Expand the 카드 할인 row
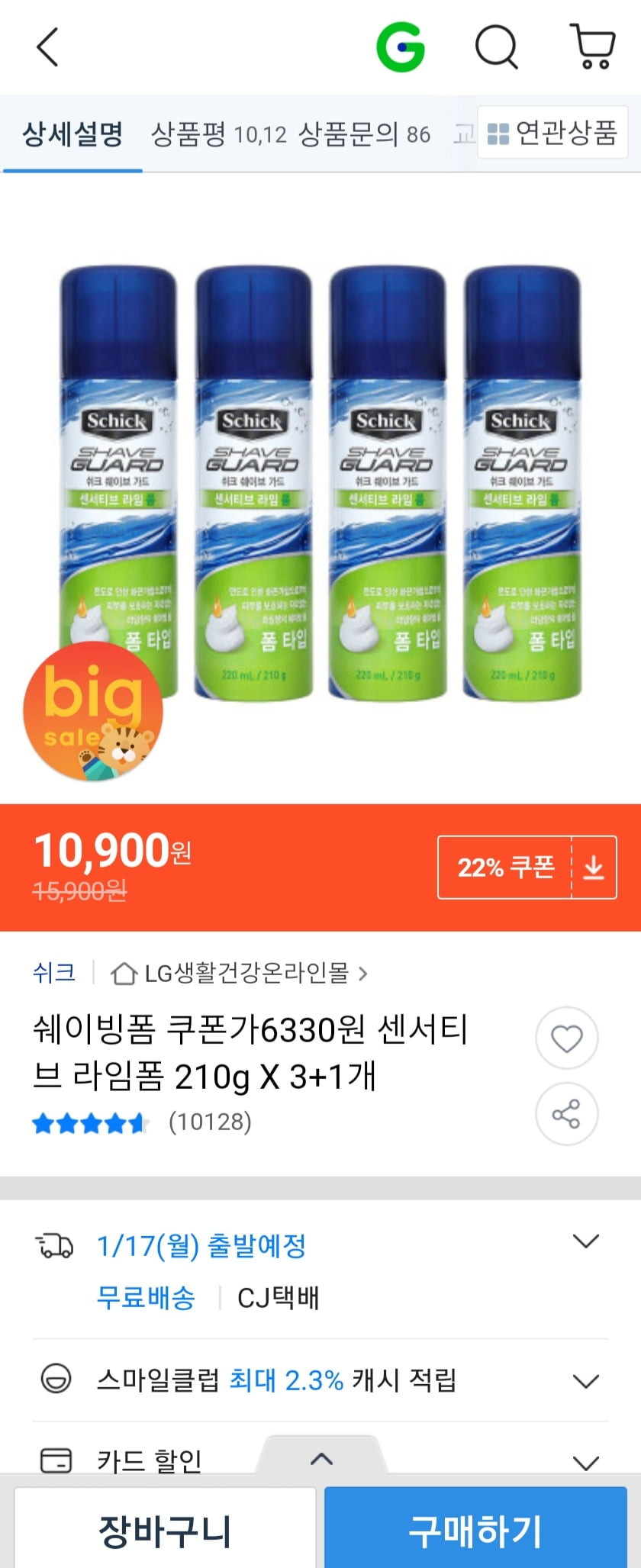The width and height of the screenshot is (641, 1568). [585, 1461]
